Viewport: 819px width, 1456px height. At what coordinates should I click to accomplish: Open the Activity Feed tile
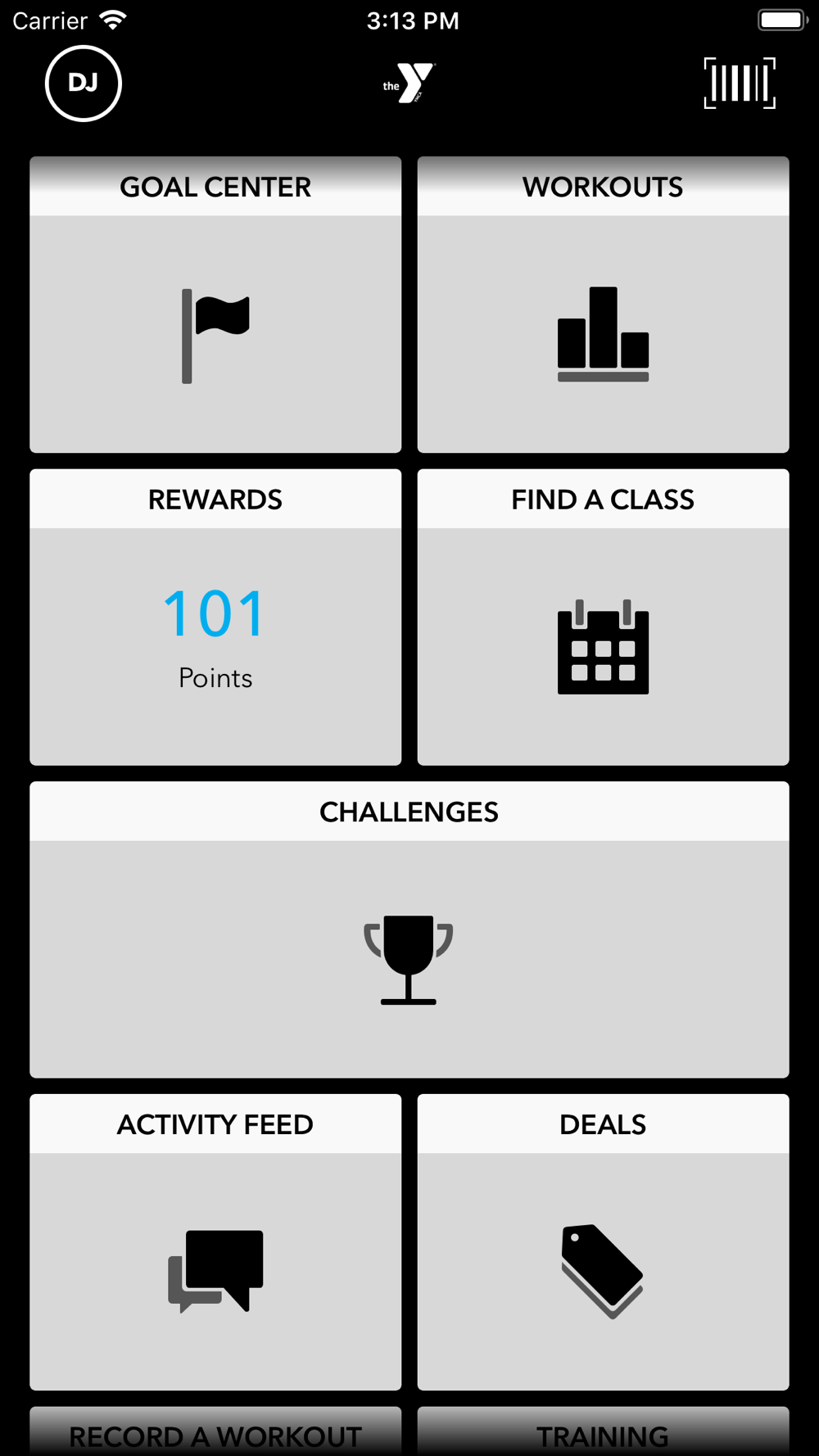(x=215, y=1242)
